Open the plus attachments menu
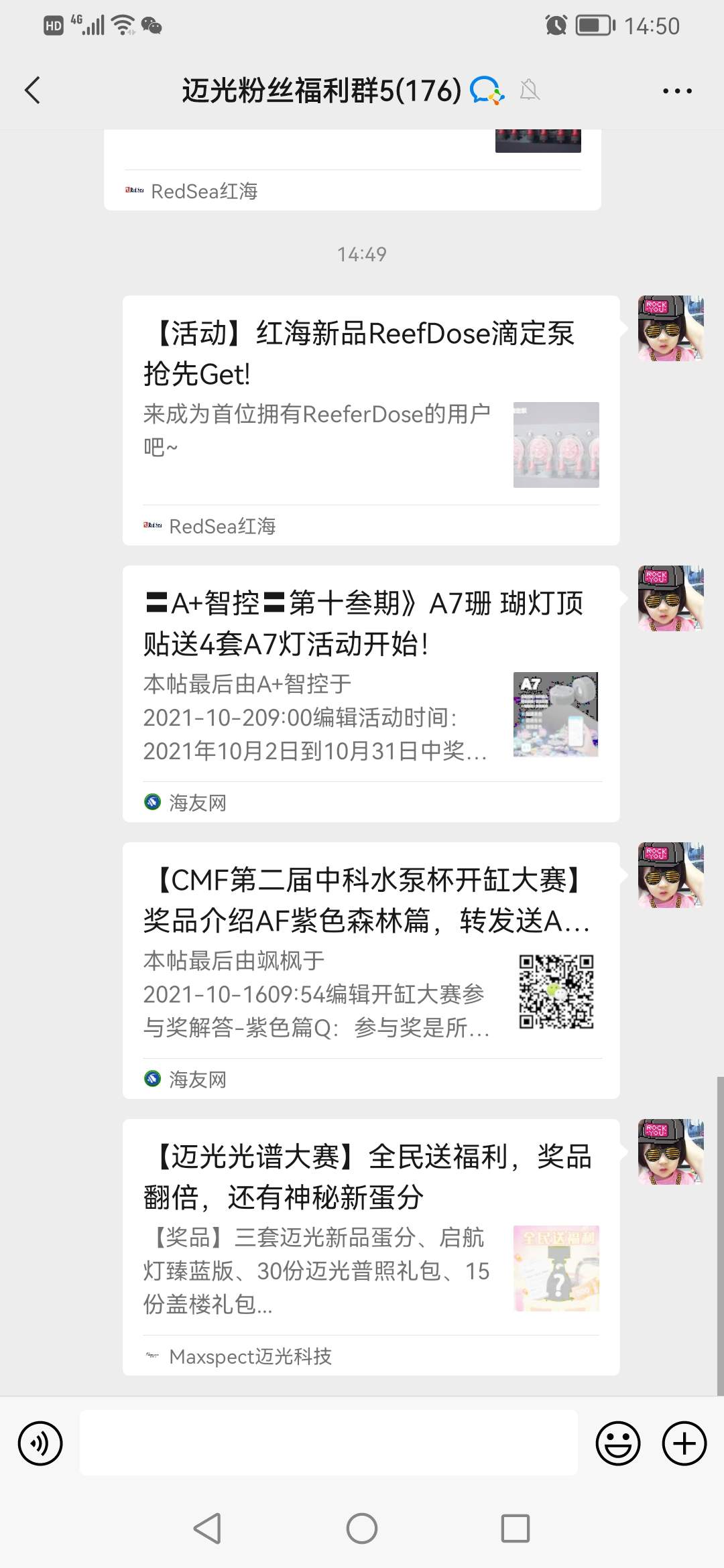Image resolution: width=724 pixels, height=1568 pixels. coord(684,1443)
